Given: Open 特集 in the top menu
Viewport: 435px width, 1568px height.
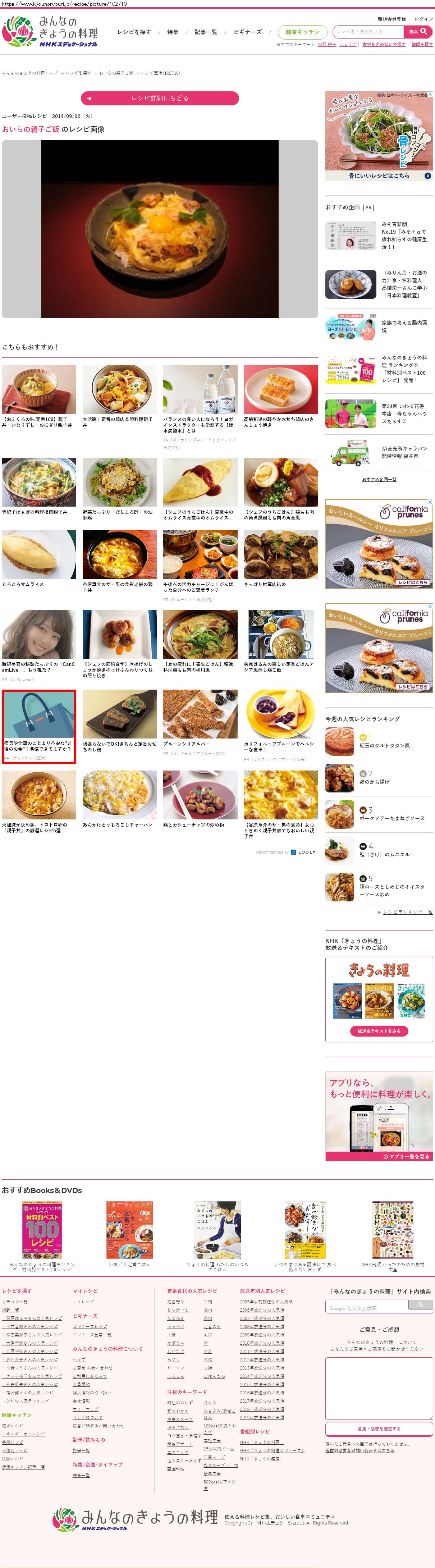Looking at the screenshot, I should (173, 32).
